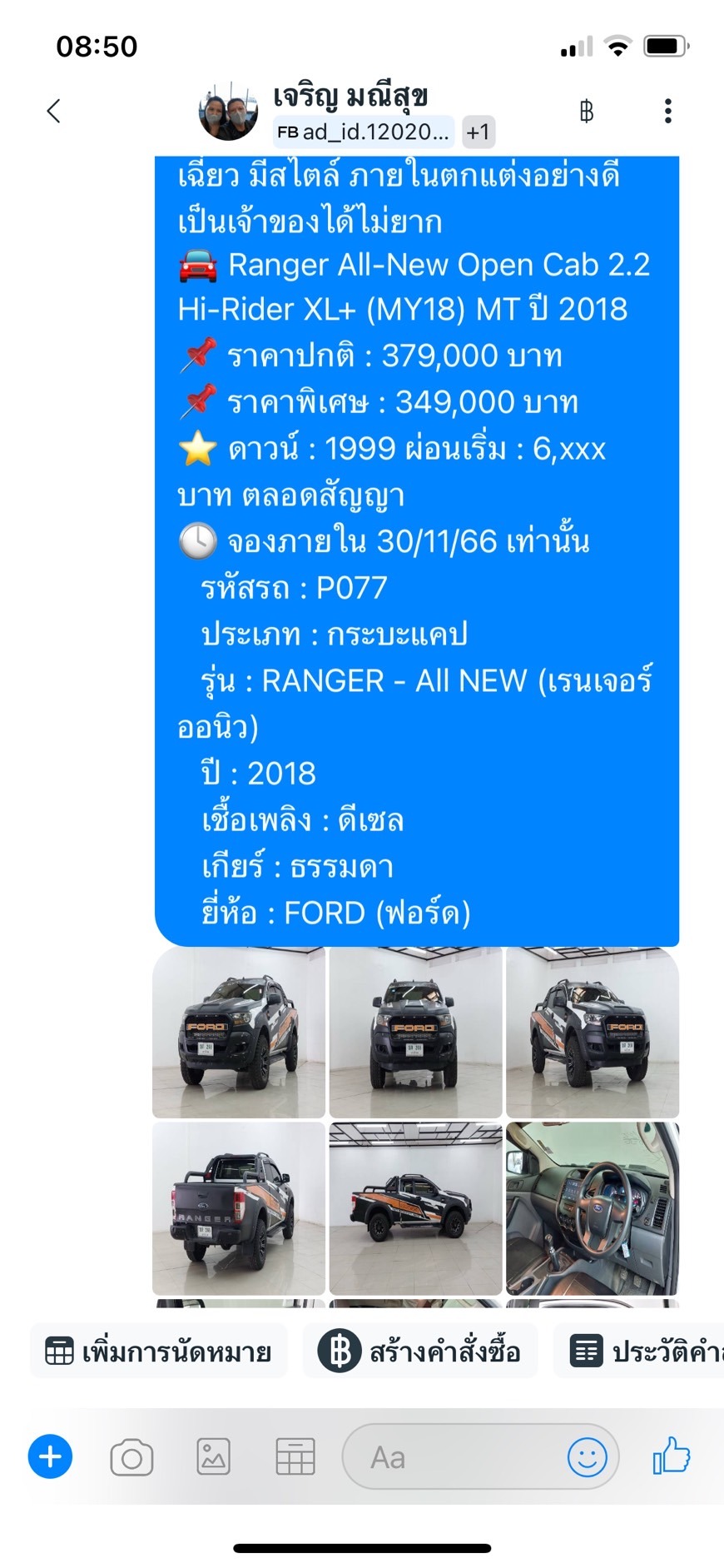Open the side profile truck photo
The width and height of the screenshot is (724, 1568).
tap(415, 1208)
